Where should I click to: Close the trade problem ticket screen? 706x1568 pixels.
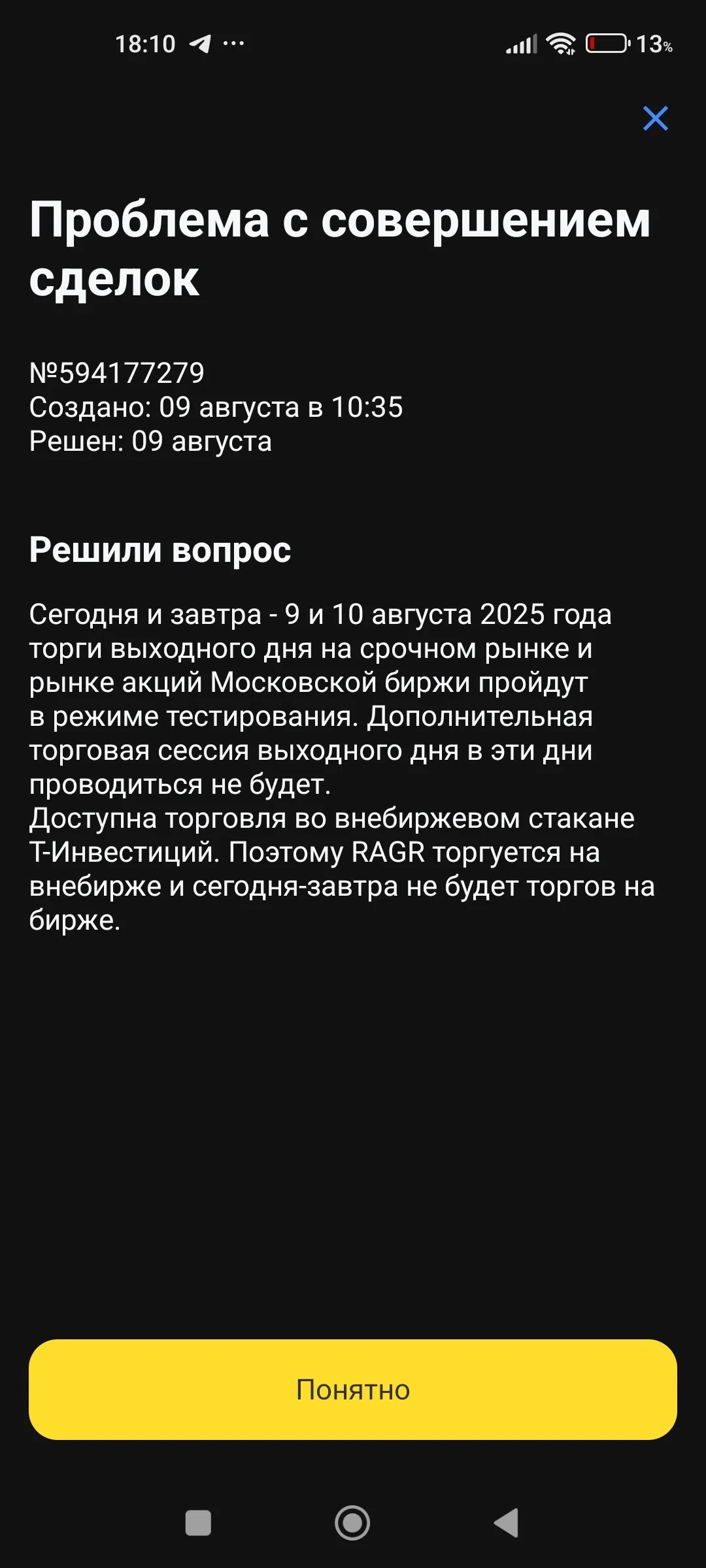(656, 118)
